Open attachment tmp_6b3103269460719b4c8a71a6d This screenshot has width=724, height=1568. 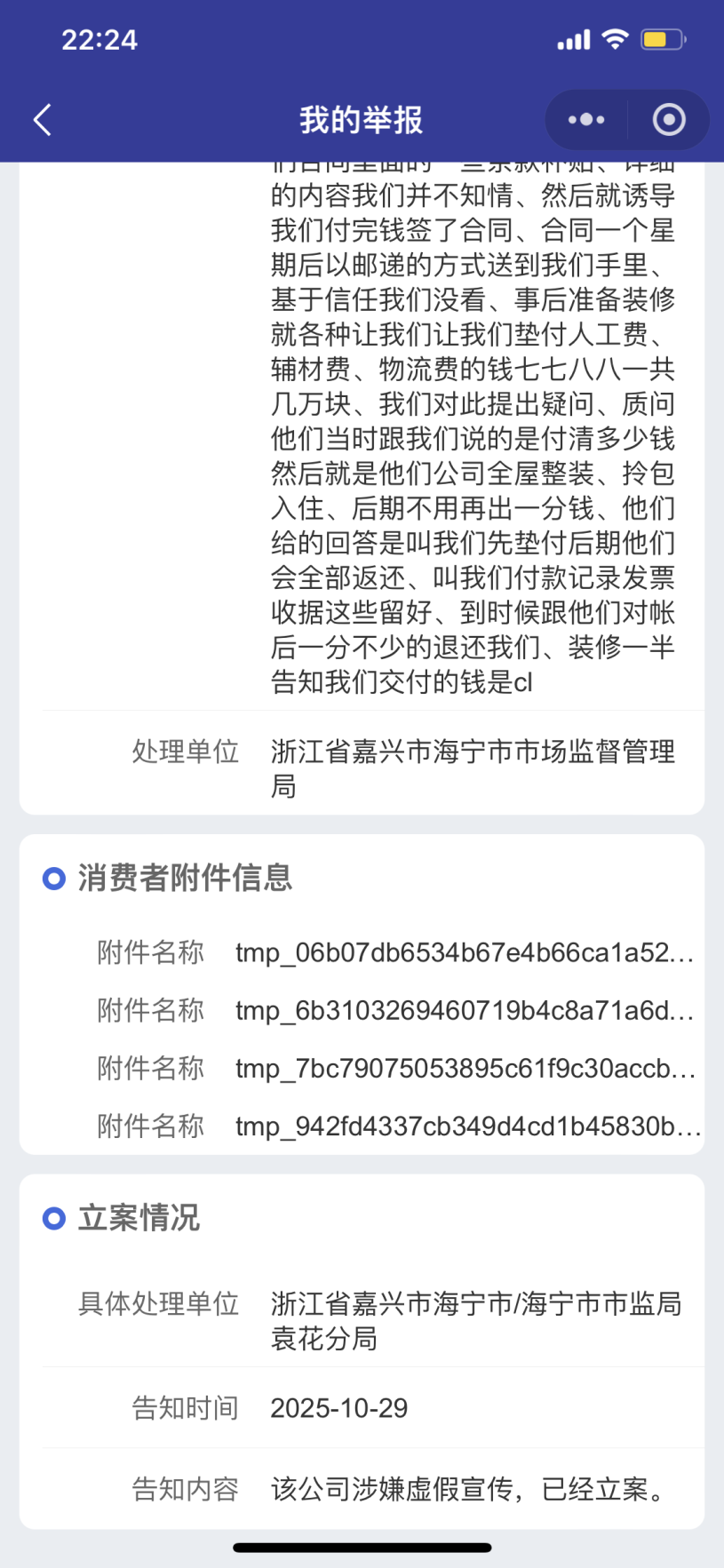tap(465, 1010)
